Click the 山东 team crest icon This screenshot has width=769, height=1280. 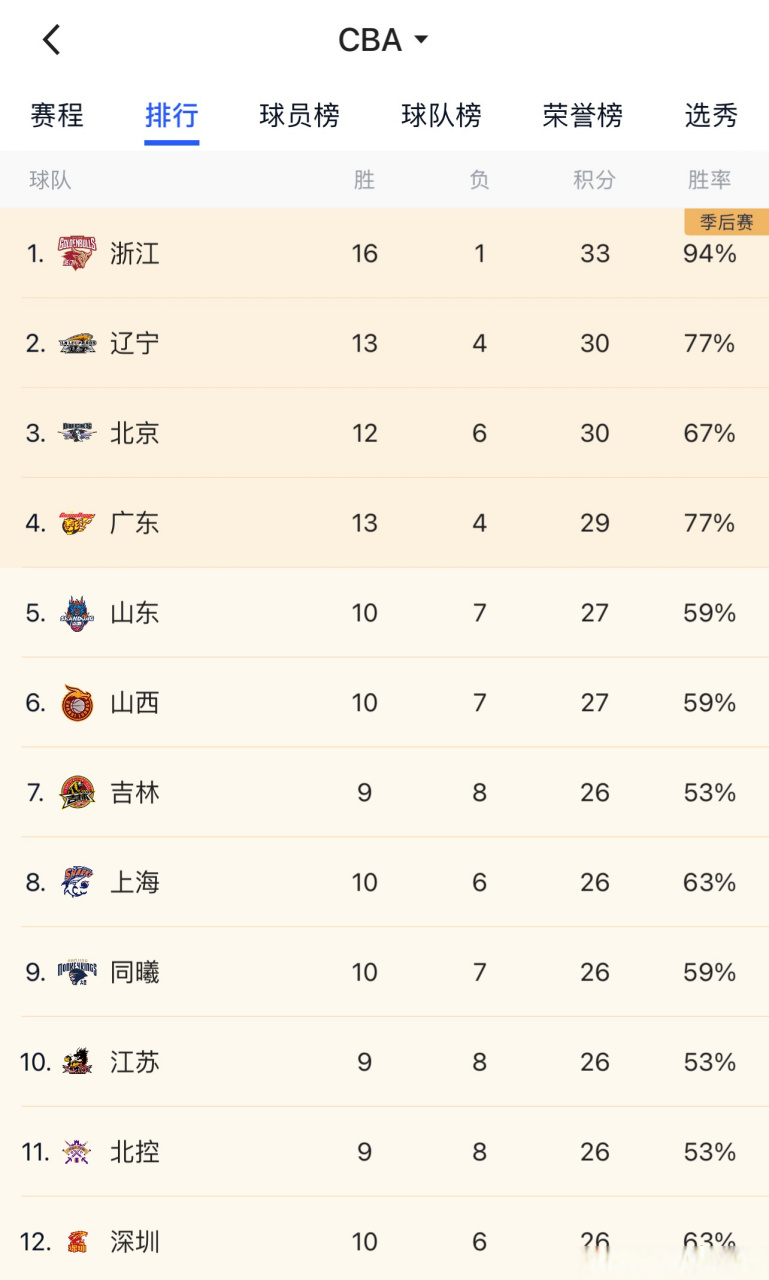[75, 613]
